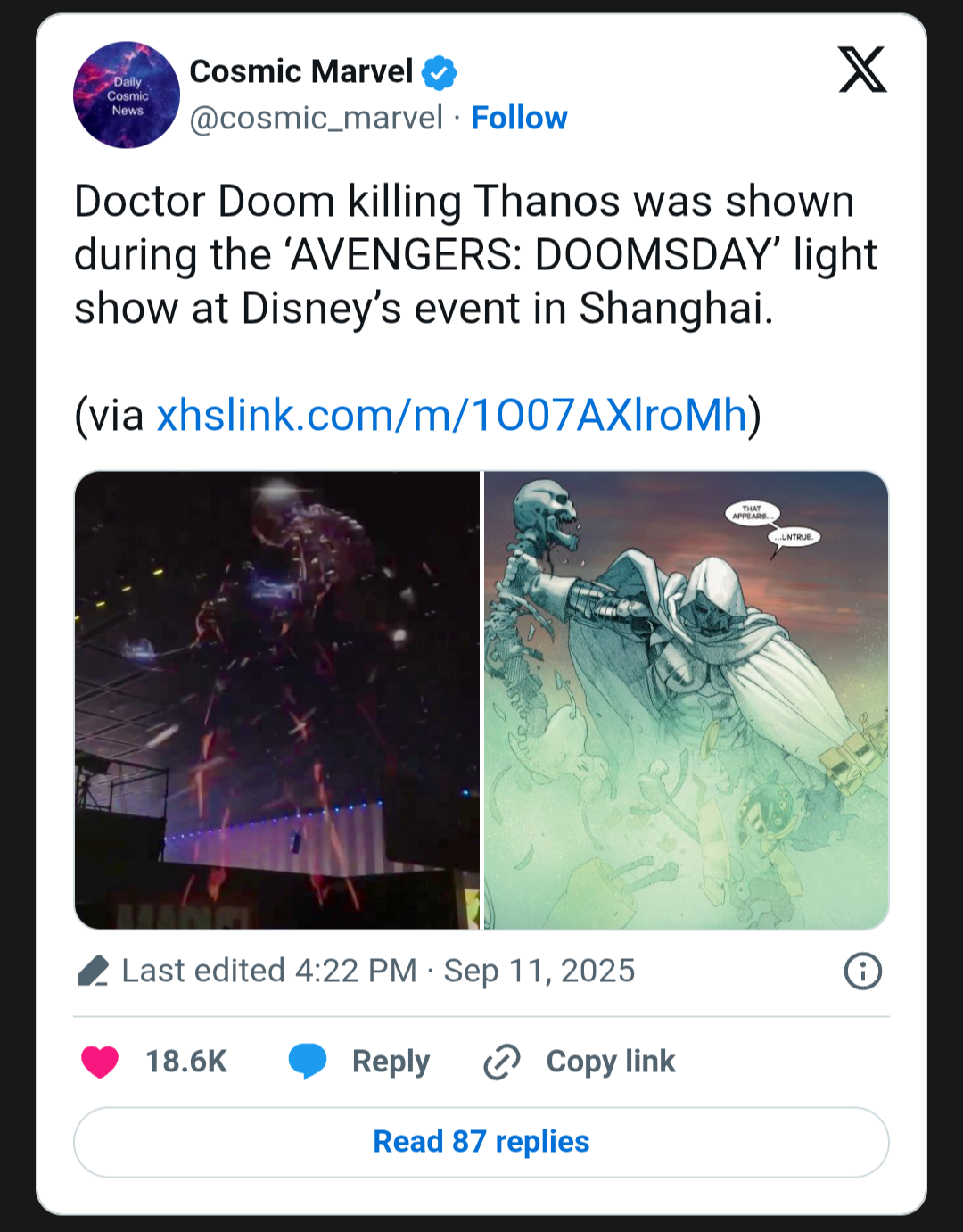
Task: Open the xhslink.com source link
Action: 451,415
